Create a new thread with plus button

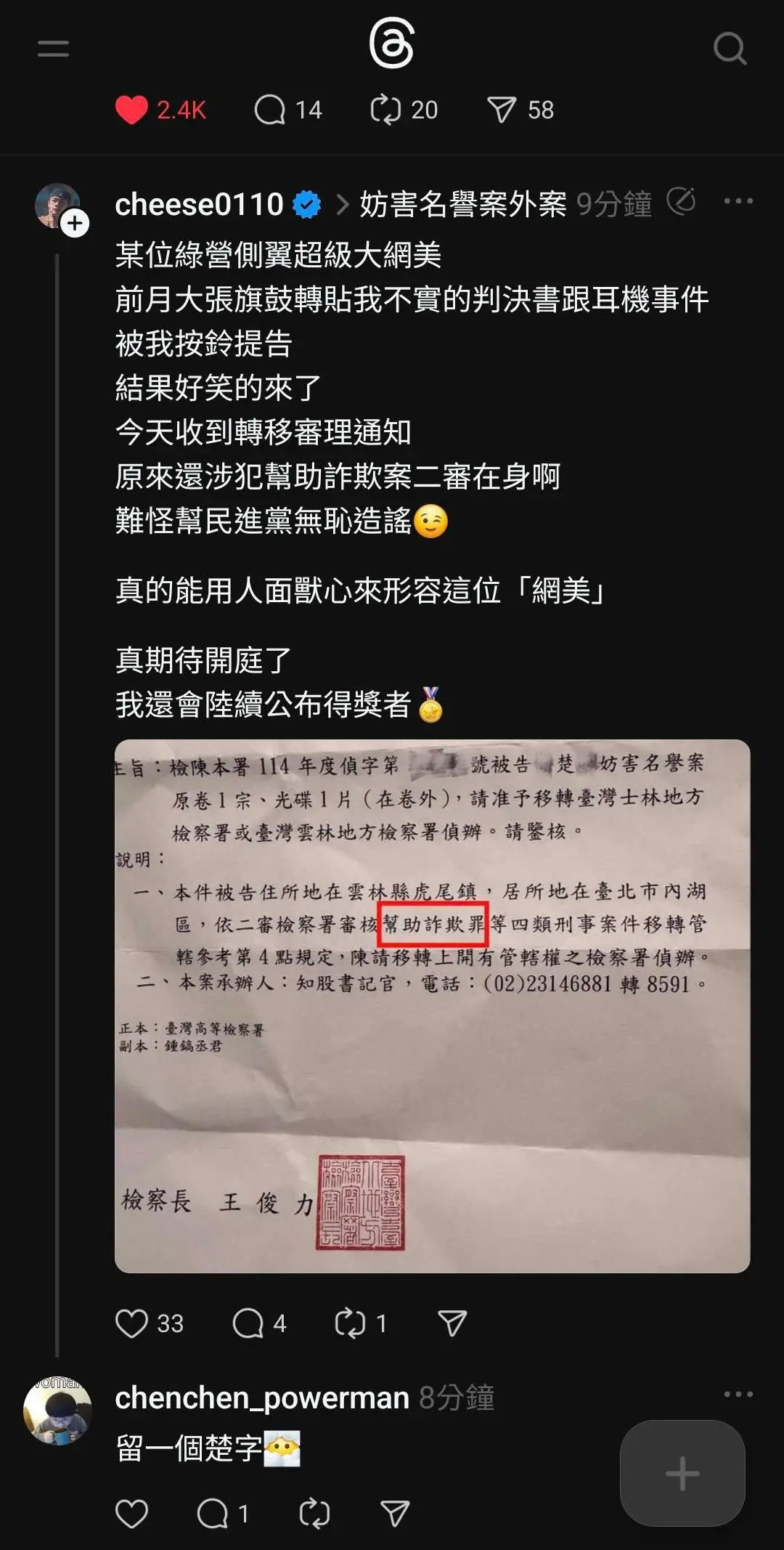(682, 1474)
